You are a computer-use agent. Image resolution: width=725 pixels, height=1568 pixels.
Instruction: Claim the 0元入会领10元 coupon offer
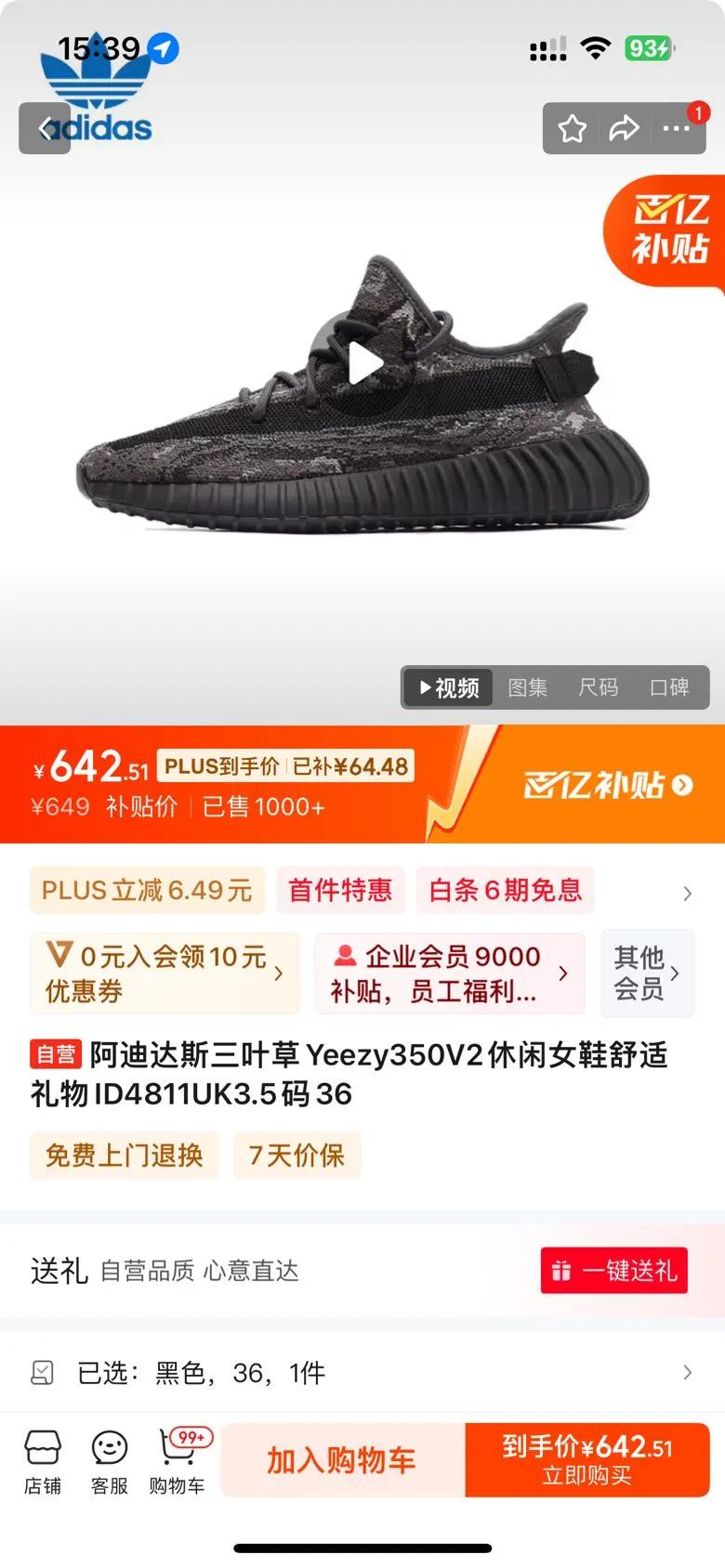[x=165, y=973]
